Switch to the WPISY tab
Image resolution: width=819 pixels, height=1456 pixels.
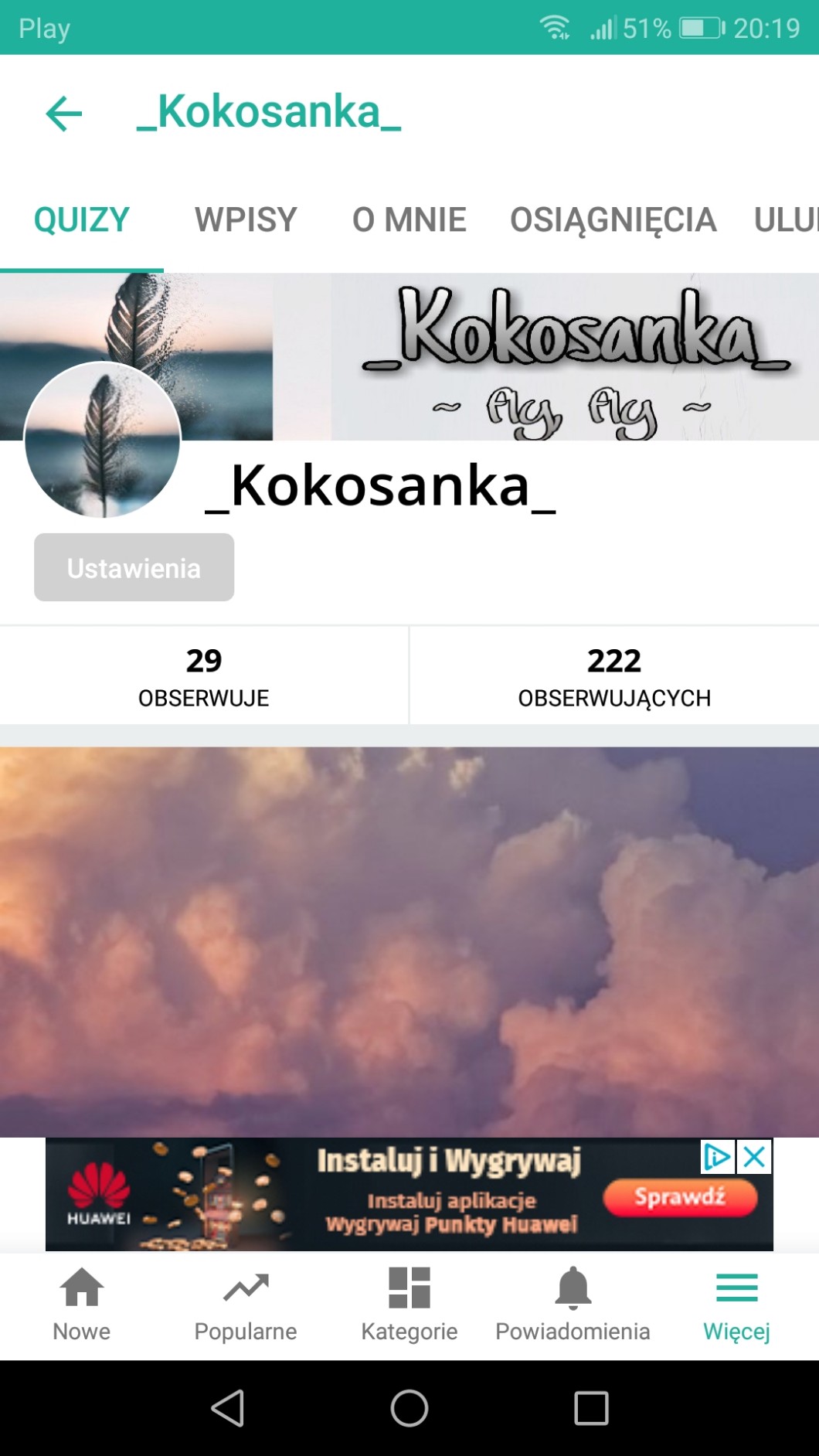[x=246, y=220]
